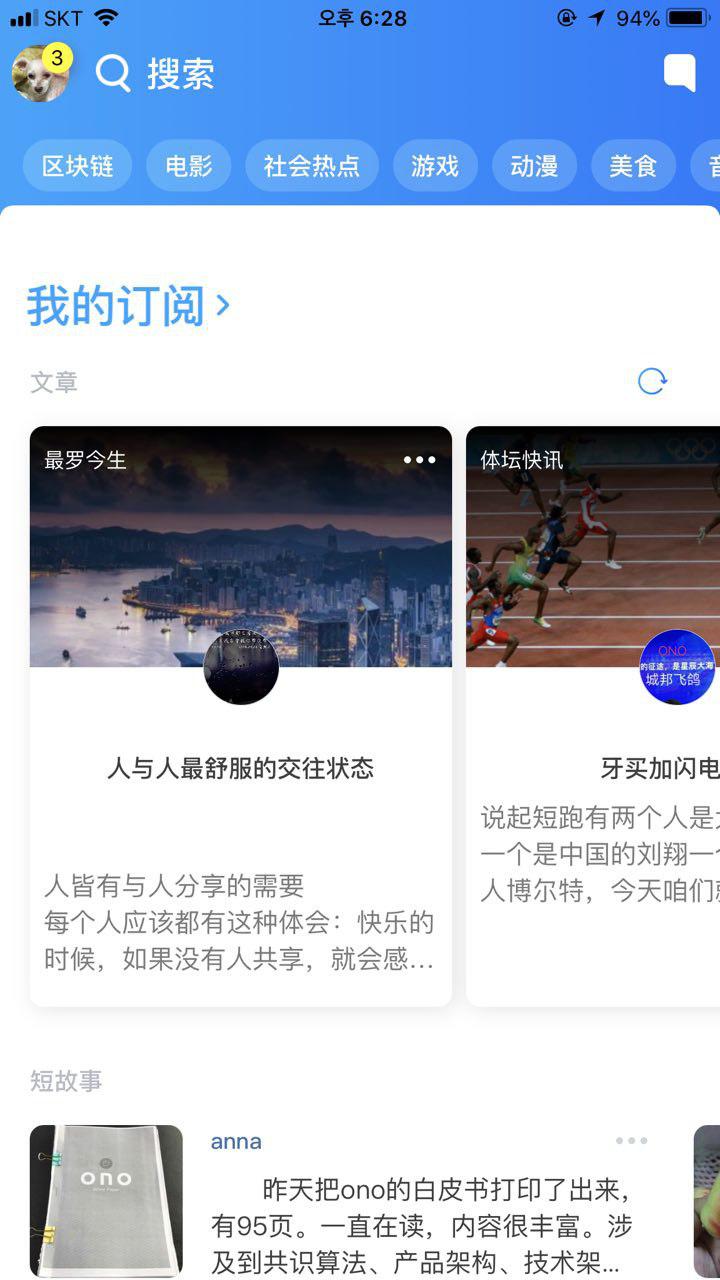Pick the 动漫 category chip

click(x=533, y=166)
